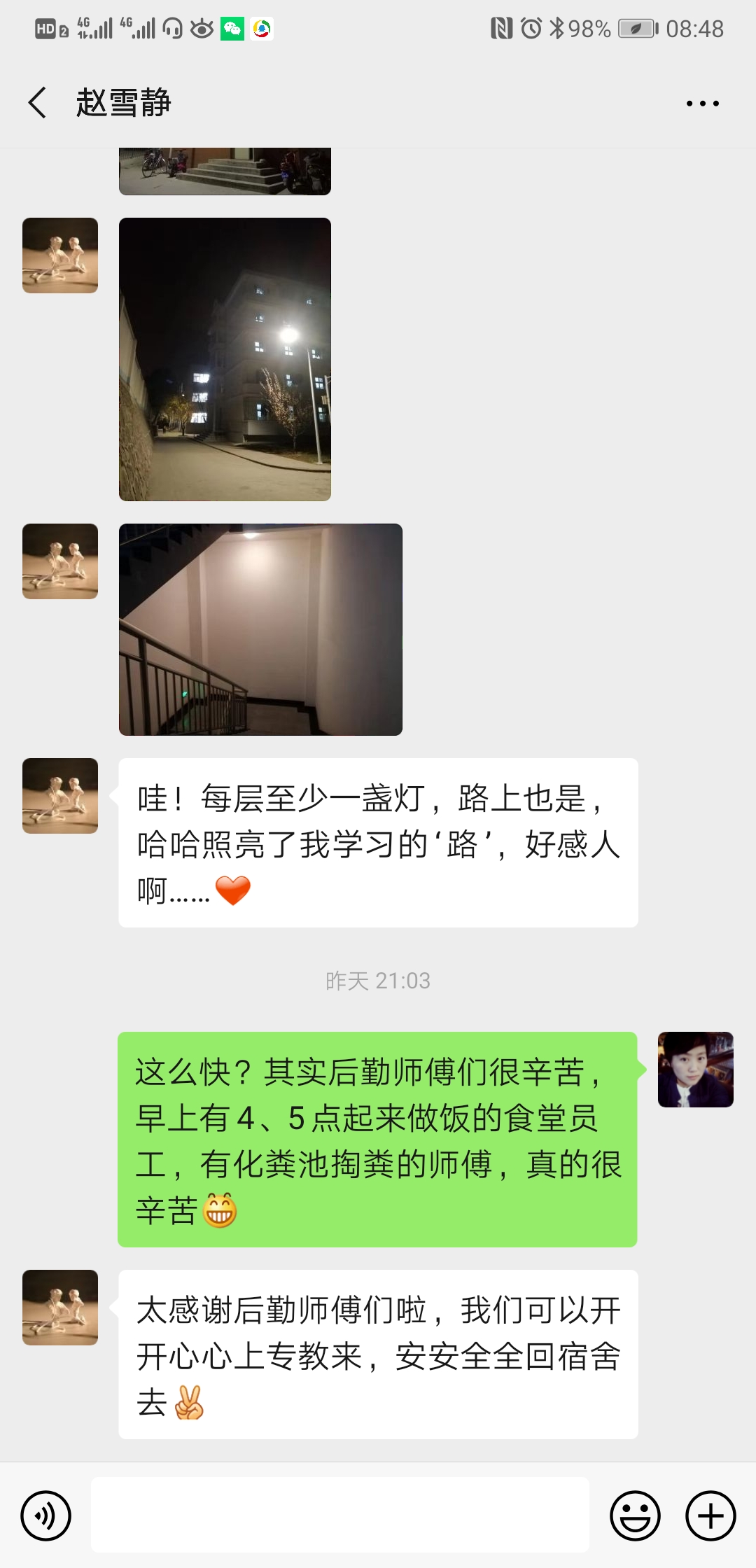
Task: Open the three-dot chat info menu
Action: [x=702, y=104]
